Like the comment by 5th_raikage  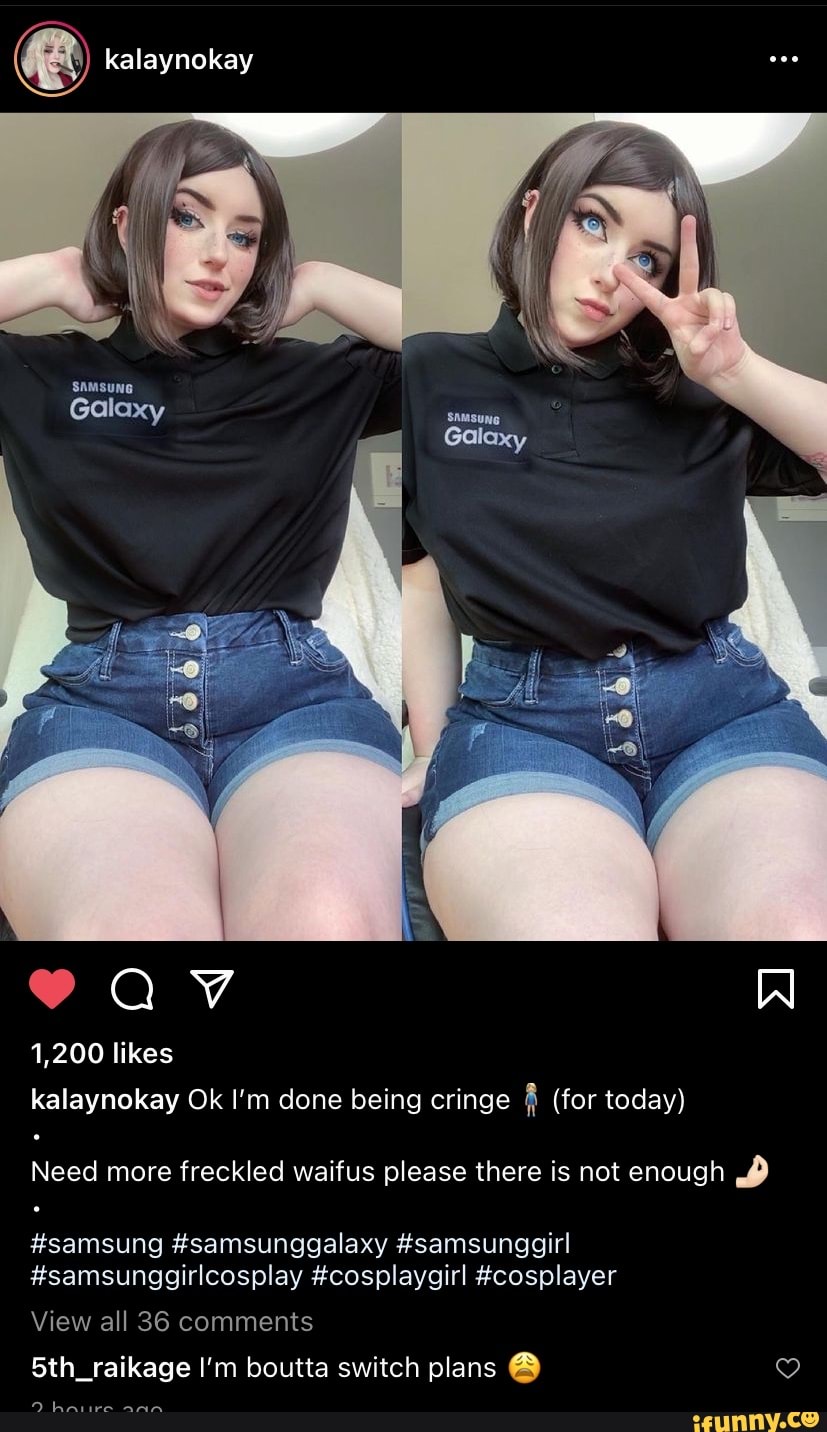click(x=788, y=1368)
